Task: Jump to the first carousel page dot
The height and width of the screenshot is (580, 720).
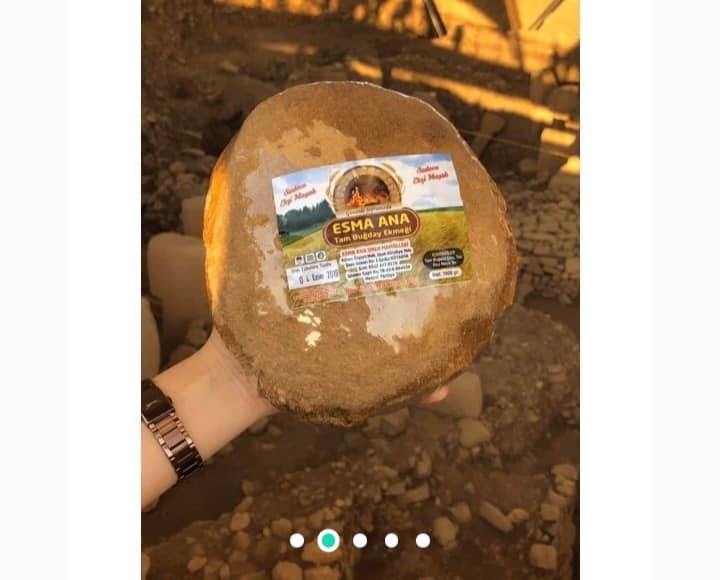Action: pos(296,540)
